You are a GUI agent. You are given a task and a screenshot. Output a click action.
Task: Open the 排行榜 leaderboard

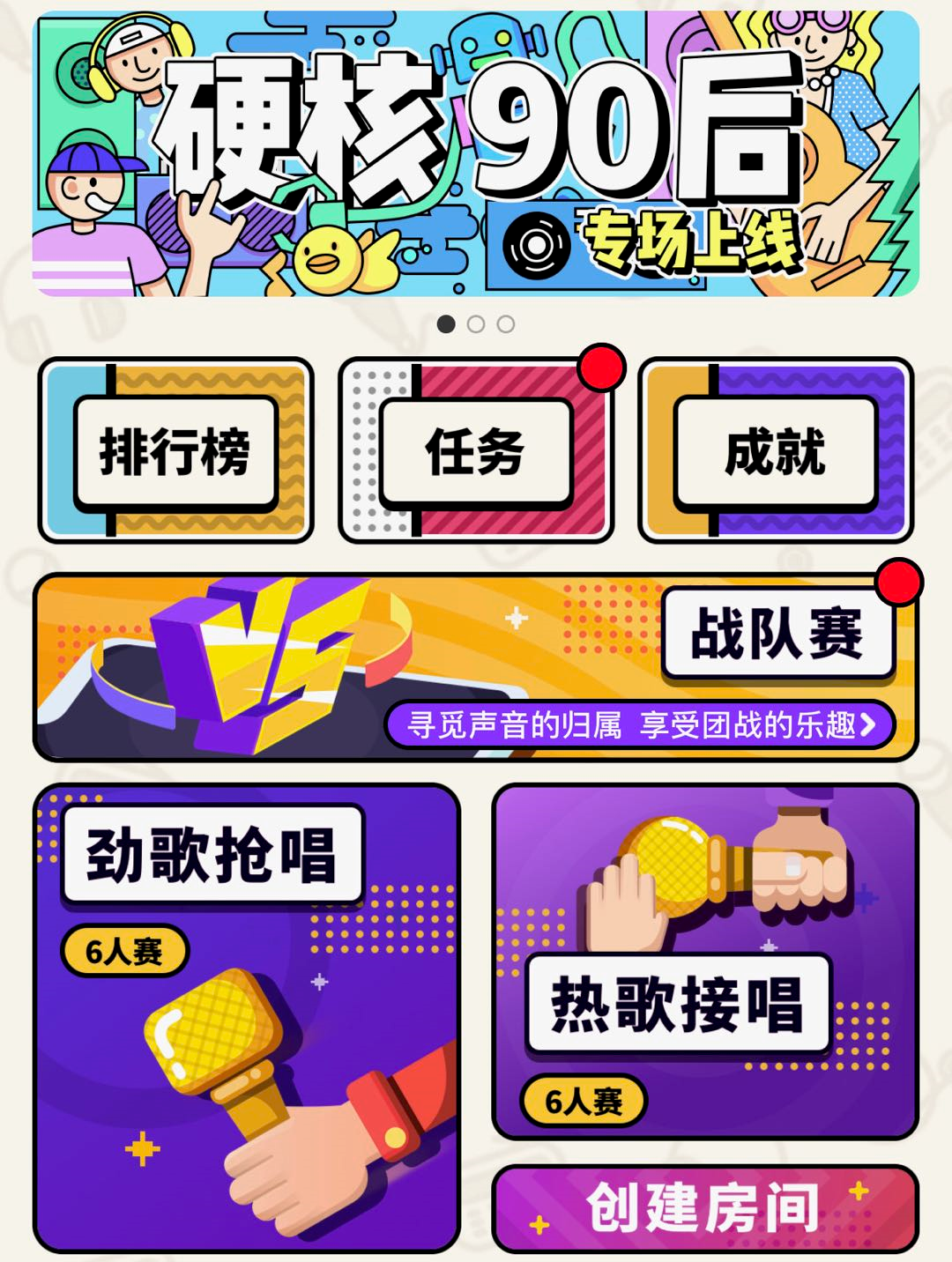(175, 450)
